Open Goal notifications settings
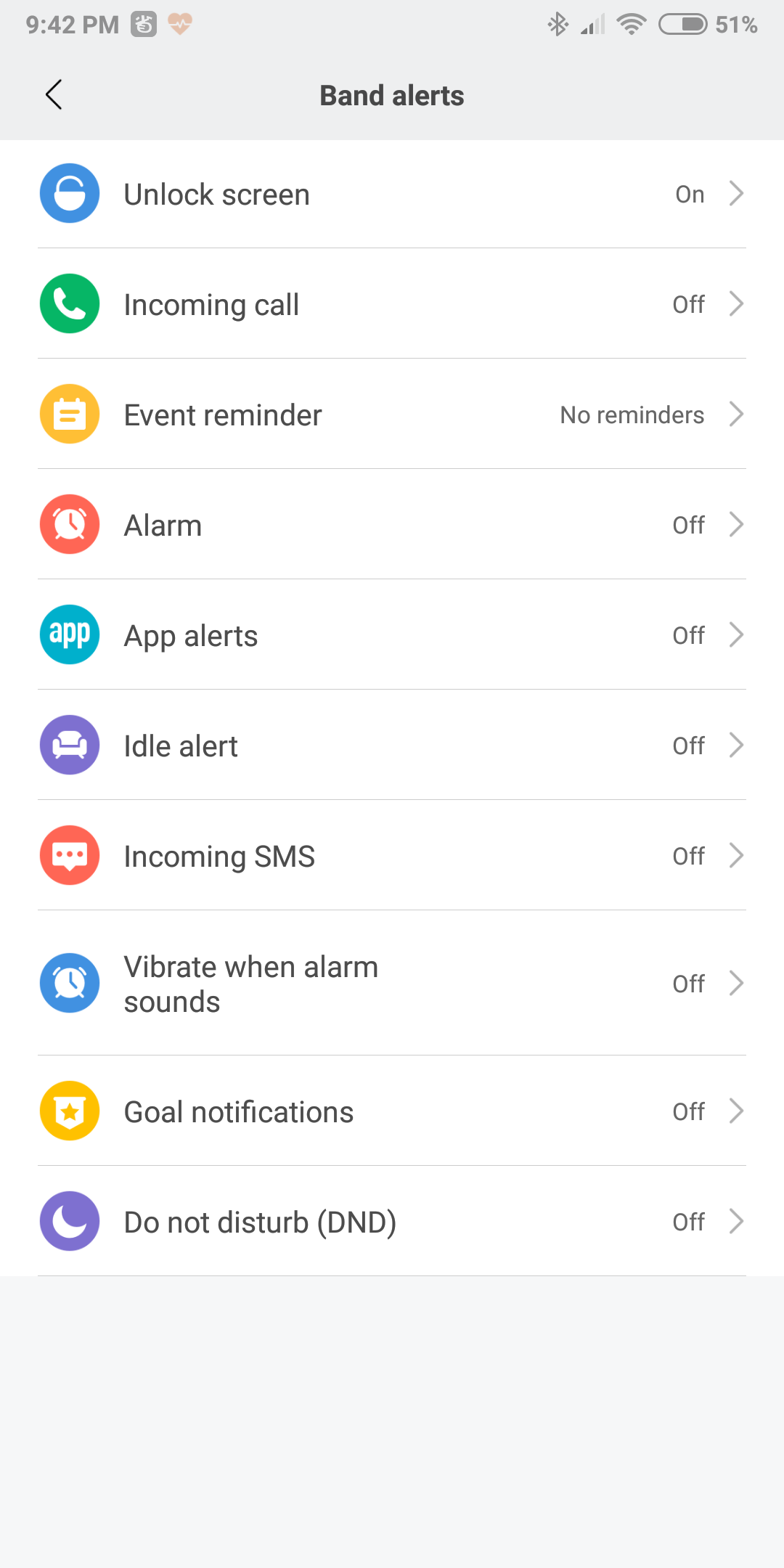 [392, 1111]
